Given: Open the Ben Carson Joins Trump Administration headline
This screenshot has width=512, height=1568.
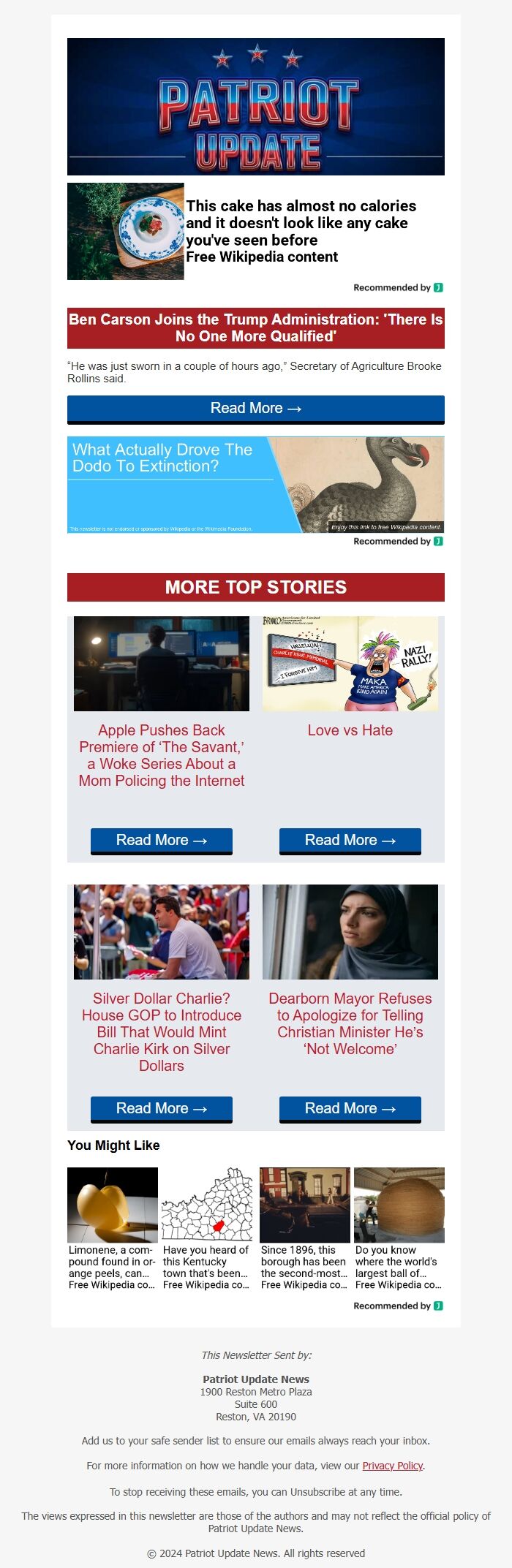Looking at the screenshot, I should tap(255, 327).
